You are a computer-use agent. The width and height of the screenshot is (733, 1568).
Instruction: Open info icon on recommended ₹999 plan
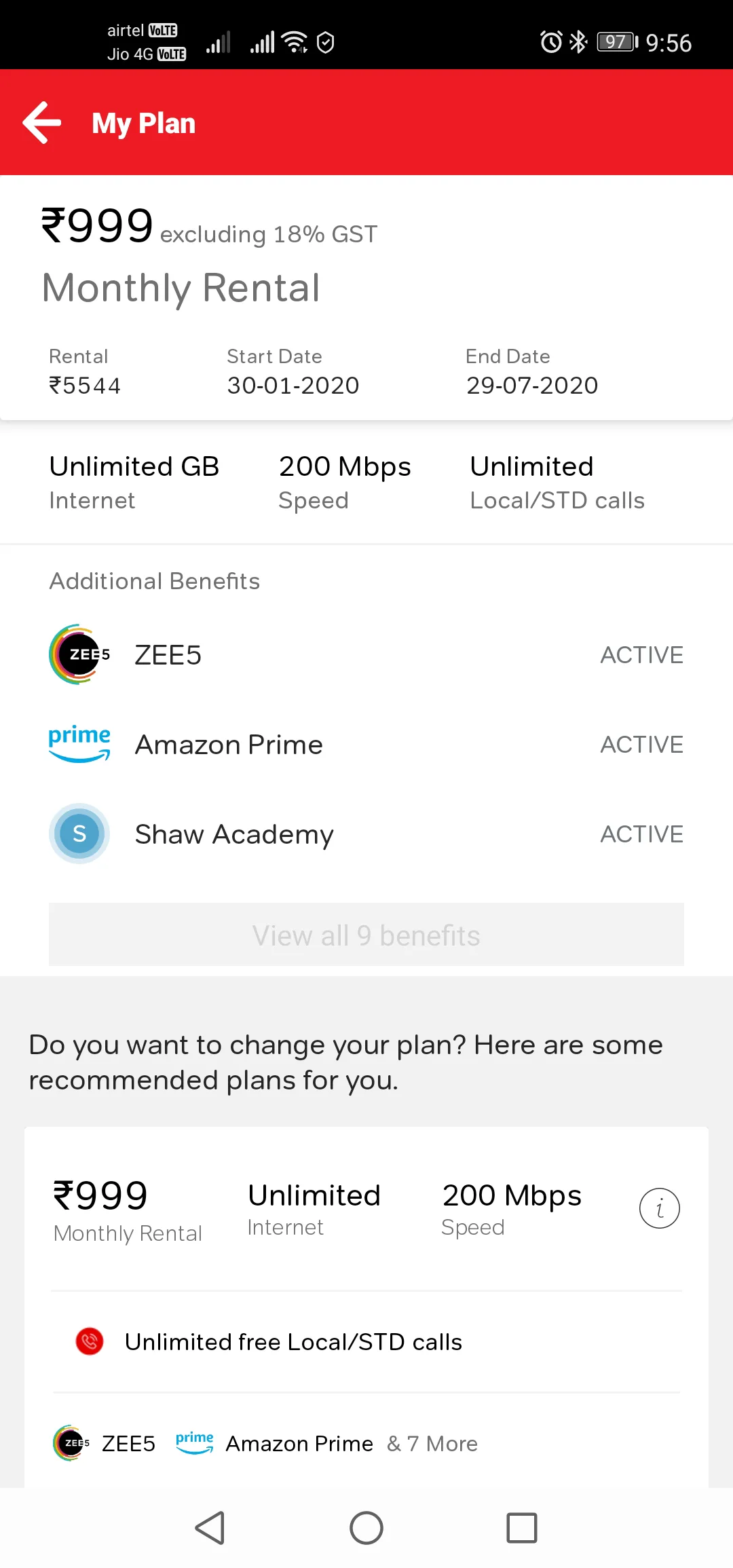[659, 1208]
